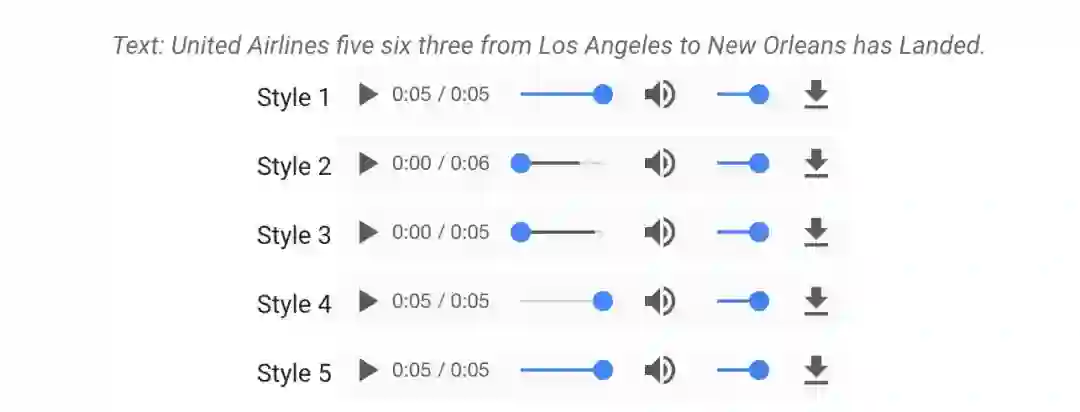The height and width of the screenshot is (412, 1080).
Task: Download the Style 5 audio file
Action: coord(817,370)
